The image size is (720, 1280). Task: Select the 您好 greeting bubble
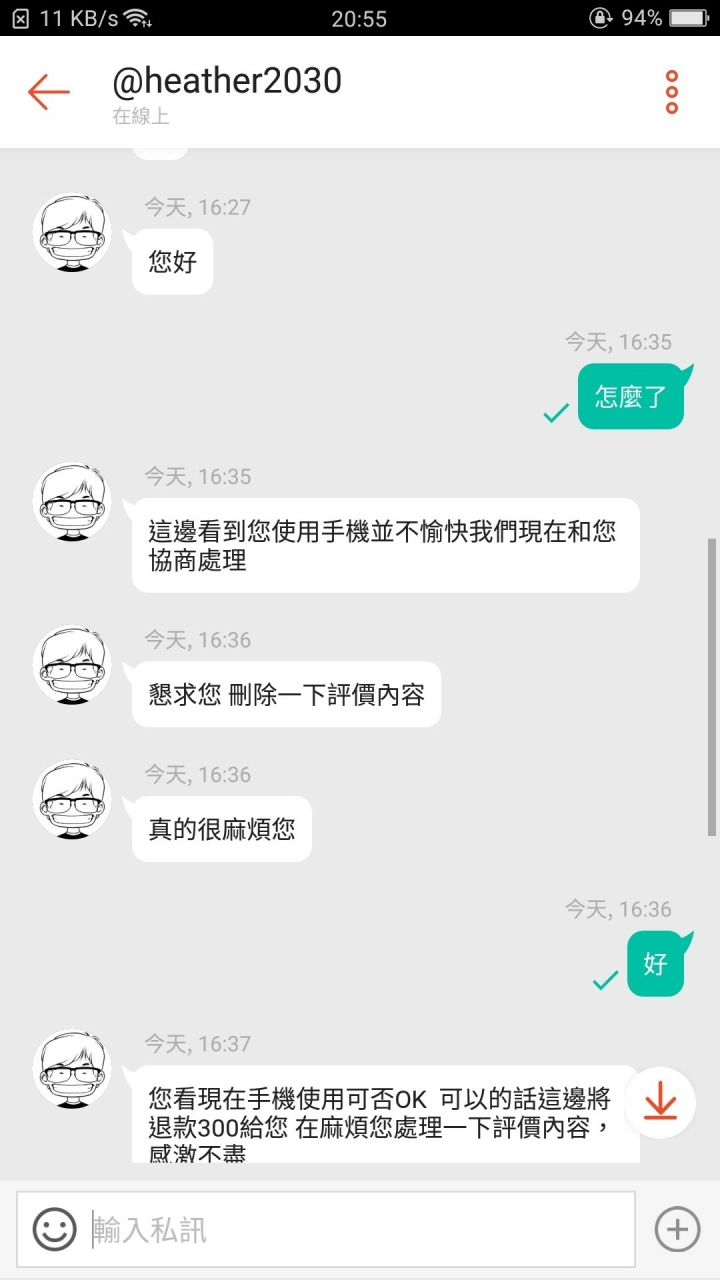pos(171,261)
